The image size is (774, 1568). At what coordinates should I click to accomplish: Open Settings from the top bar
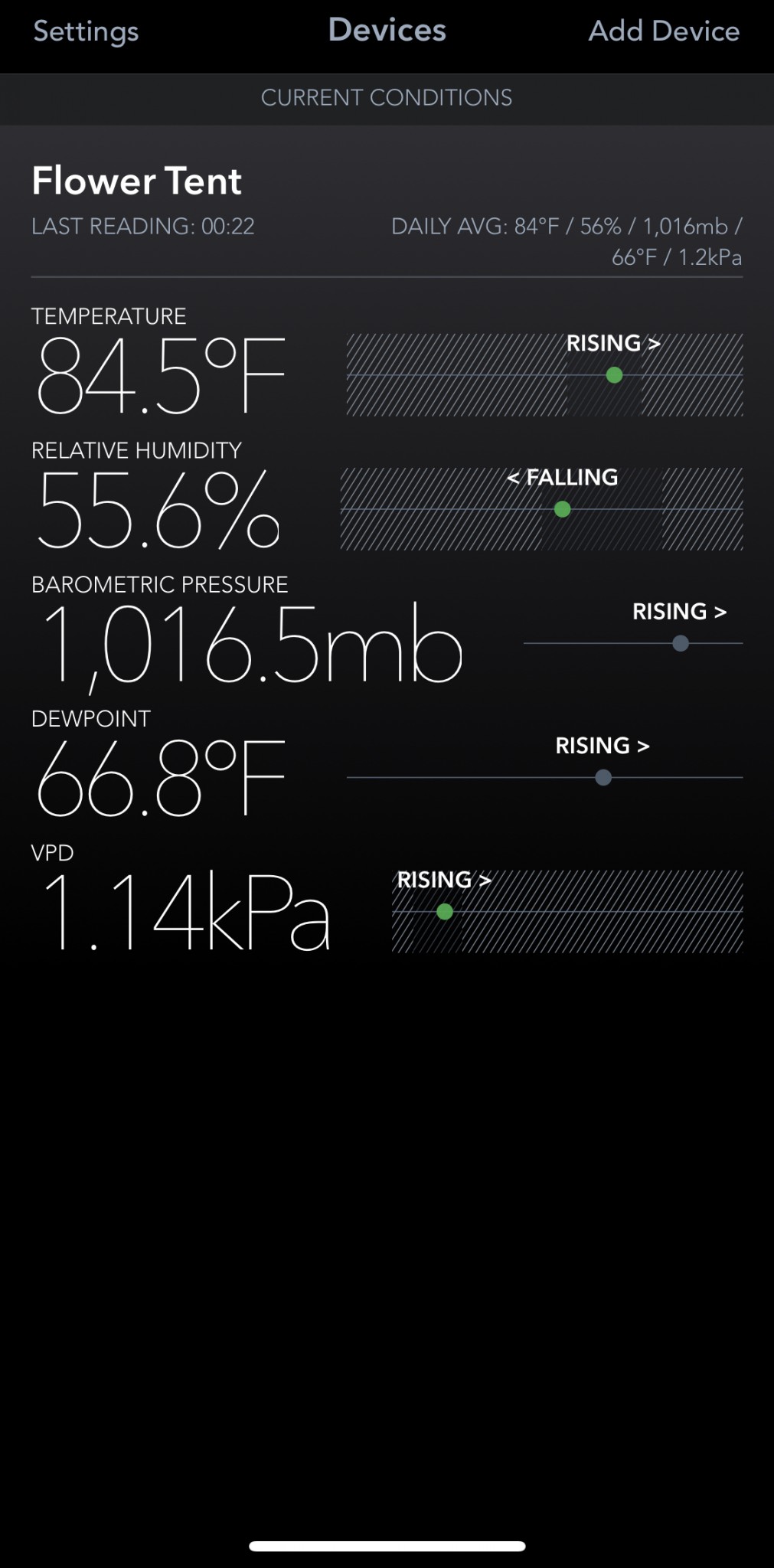tap(86, 32)
